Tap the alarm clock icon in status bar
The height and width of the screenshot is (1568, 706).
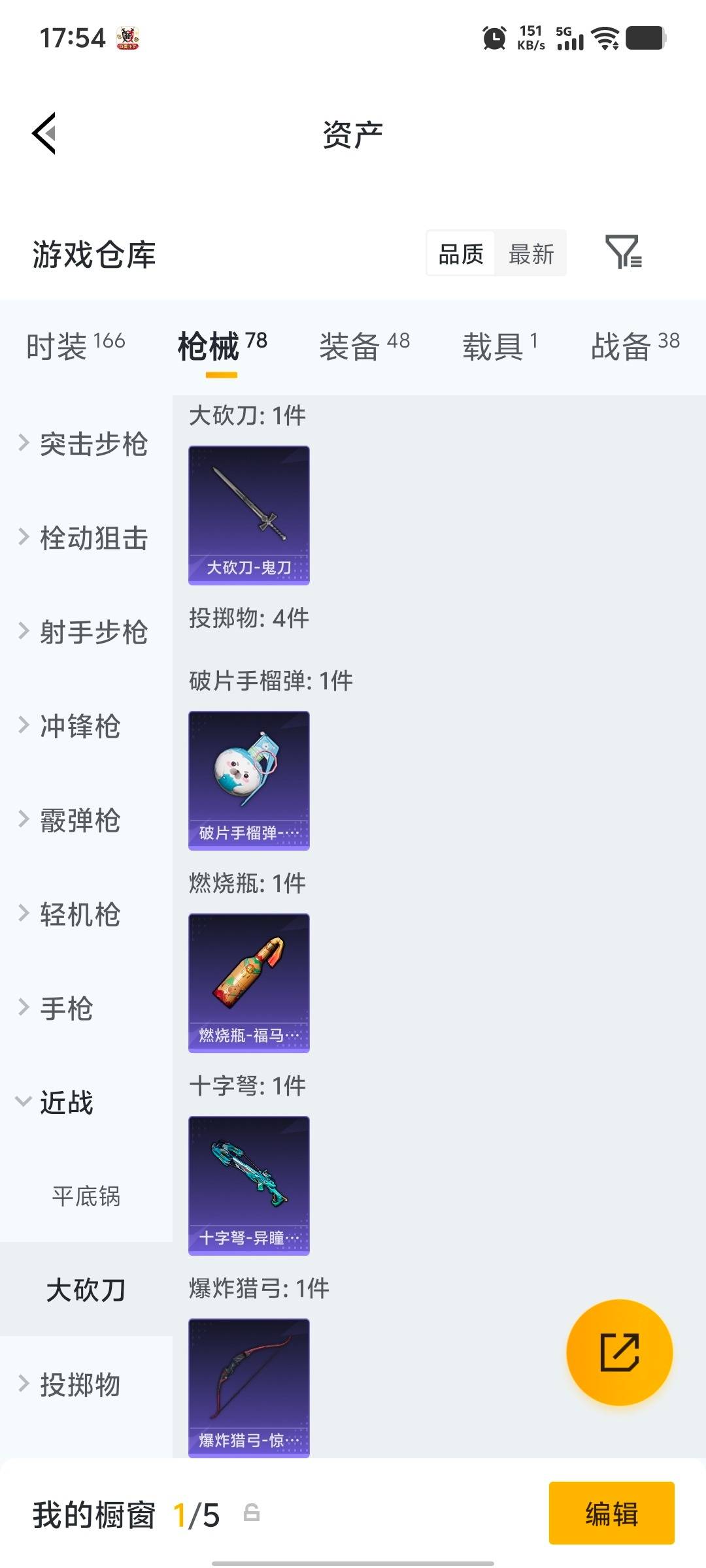coord(495,38)
